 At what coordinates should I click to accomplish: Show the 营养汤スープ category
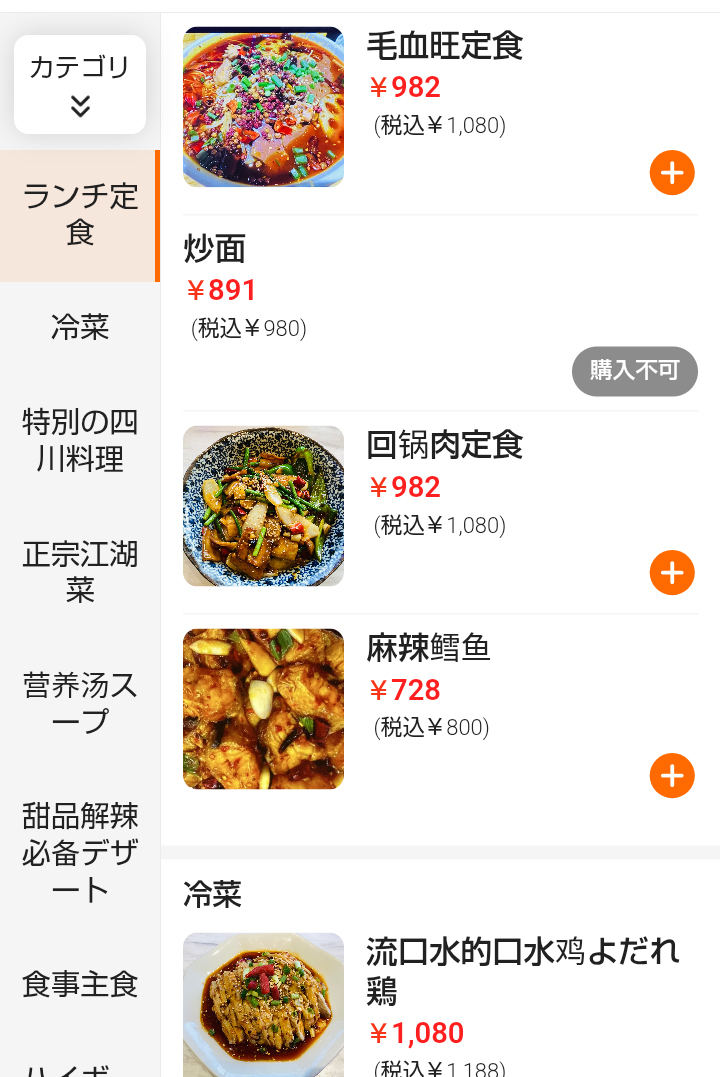pyautogui.click(x=80, y=703)
